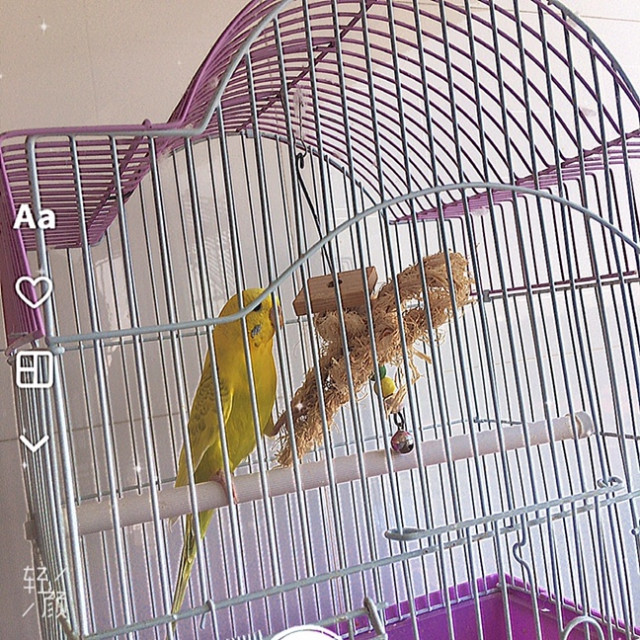
Task: Tap the heart icon
Action: 34,291
